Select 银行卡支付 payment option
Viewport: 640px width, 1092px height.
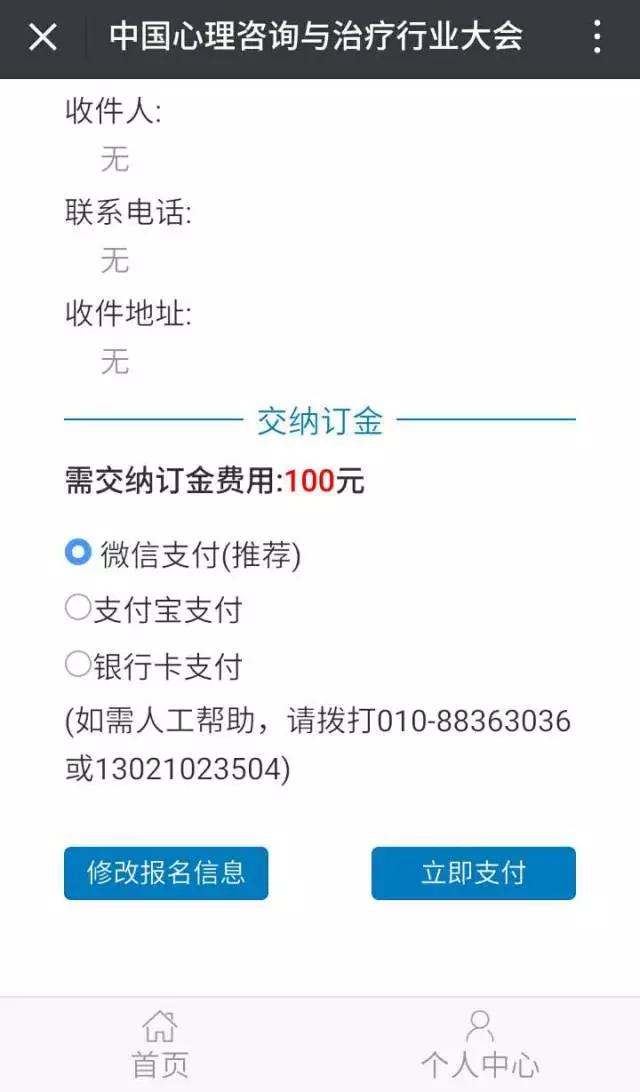click(x=78, y=664)
